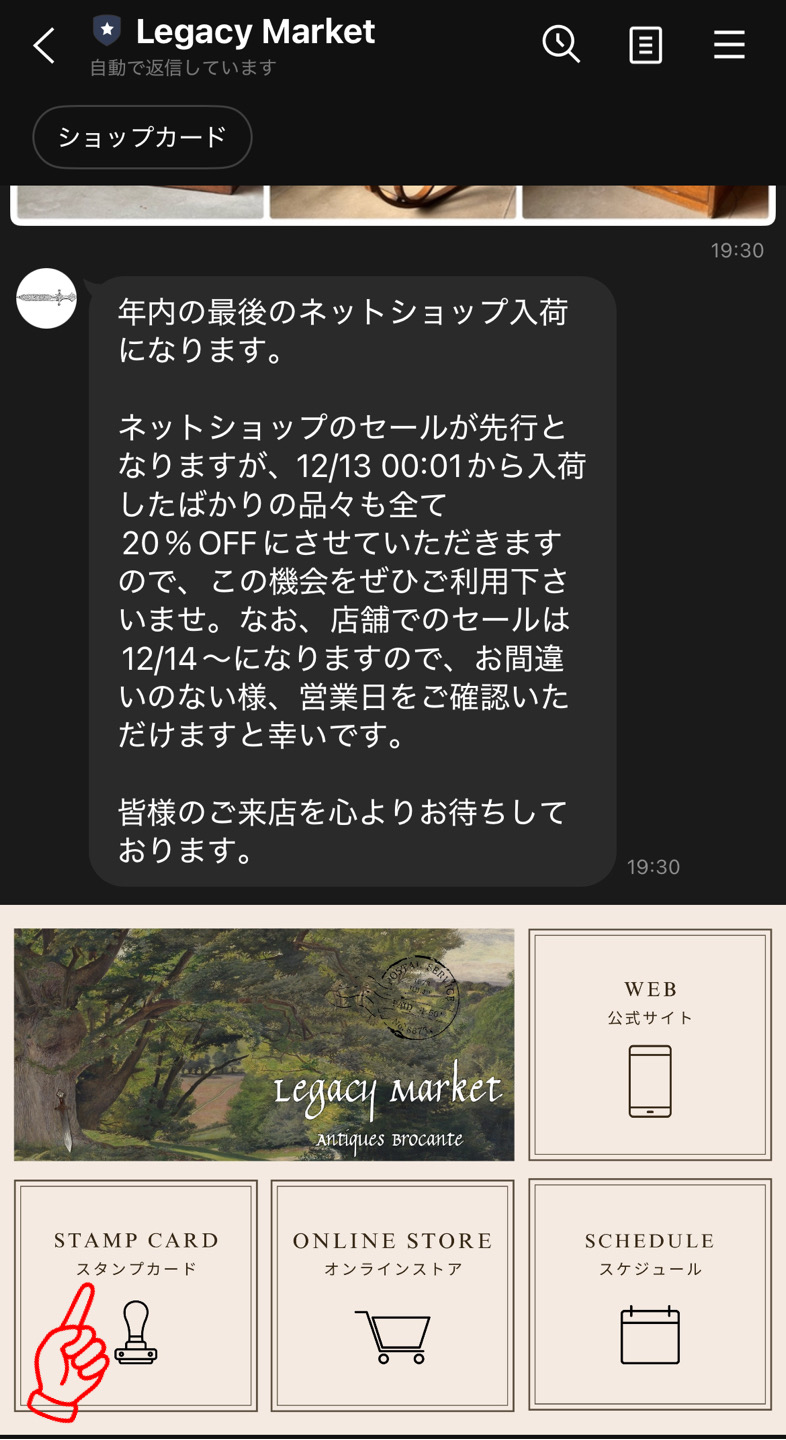Open the notes icon in the header

pos(645,46)
